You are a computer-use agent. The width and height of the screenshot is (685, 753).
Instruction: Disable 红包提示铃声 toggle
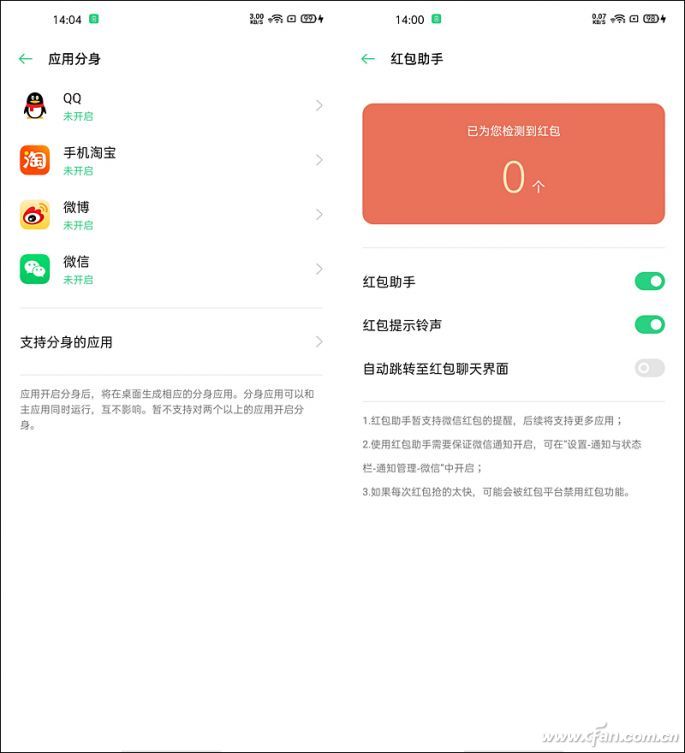tap(649, 324)
